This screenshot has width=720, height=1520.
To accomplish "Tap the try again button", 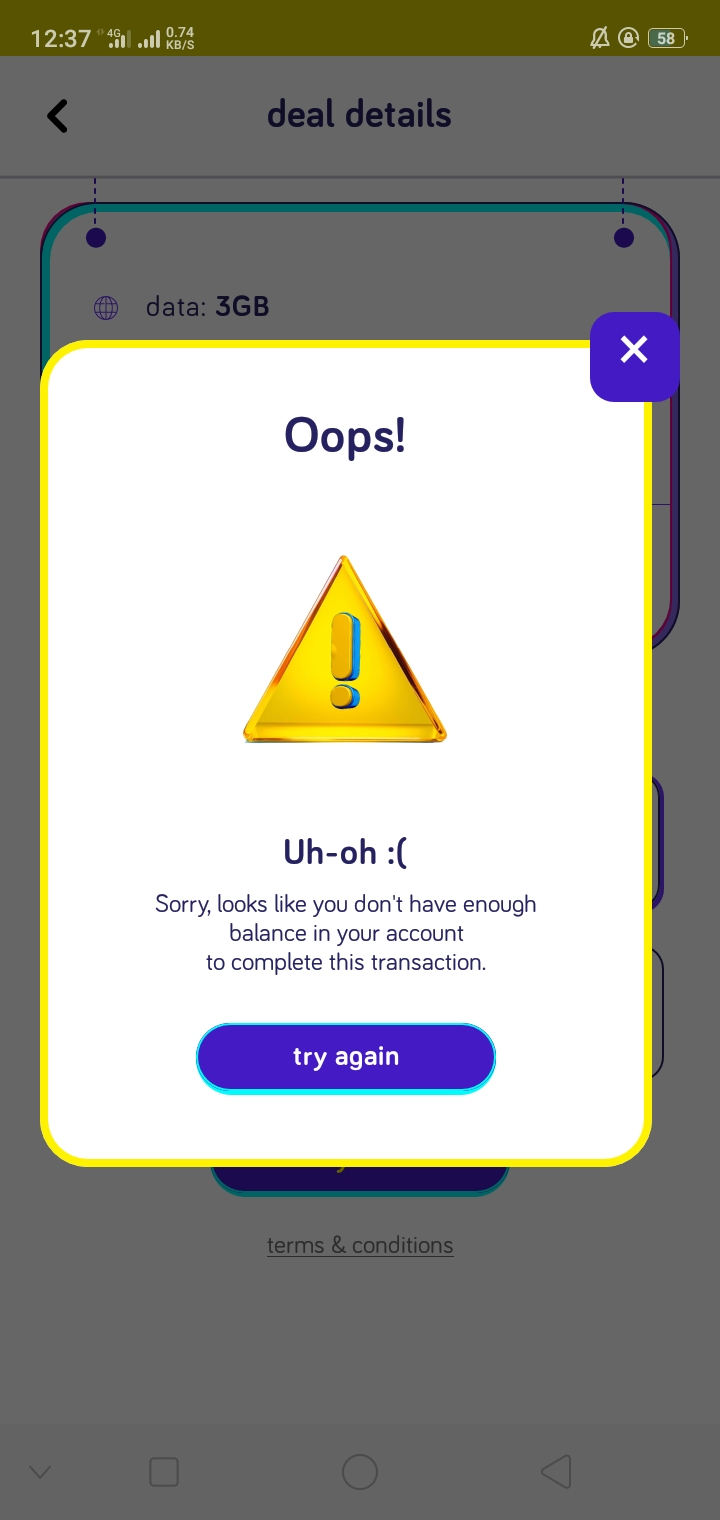I will tap(346, 1057).
